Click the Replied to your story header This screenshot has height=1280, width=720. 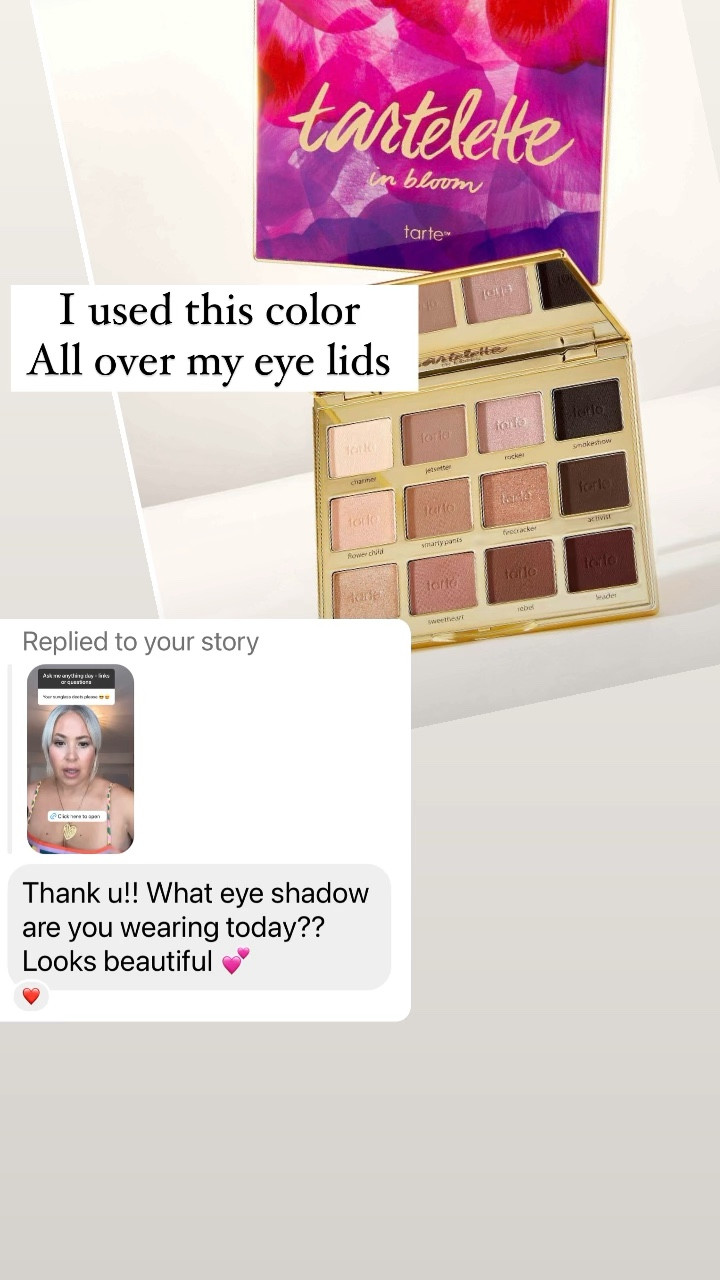140,641
